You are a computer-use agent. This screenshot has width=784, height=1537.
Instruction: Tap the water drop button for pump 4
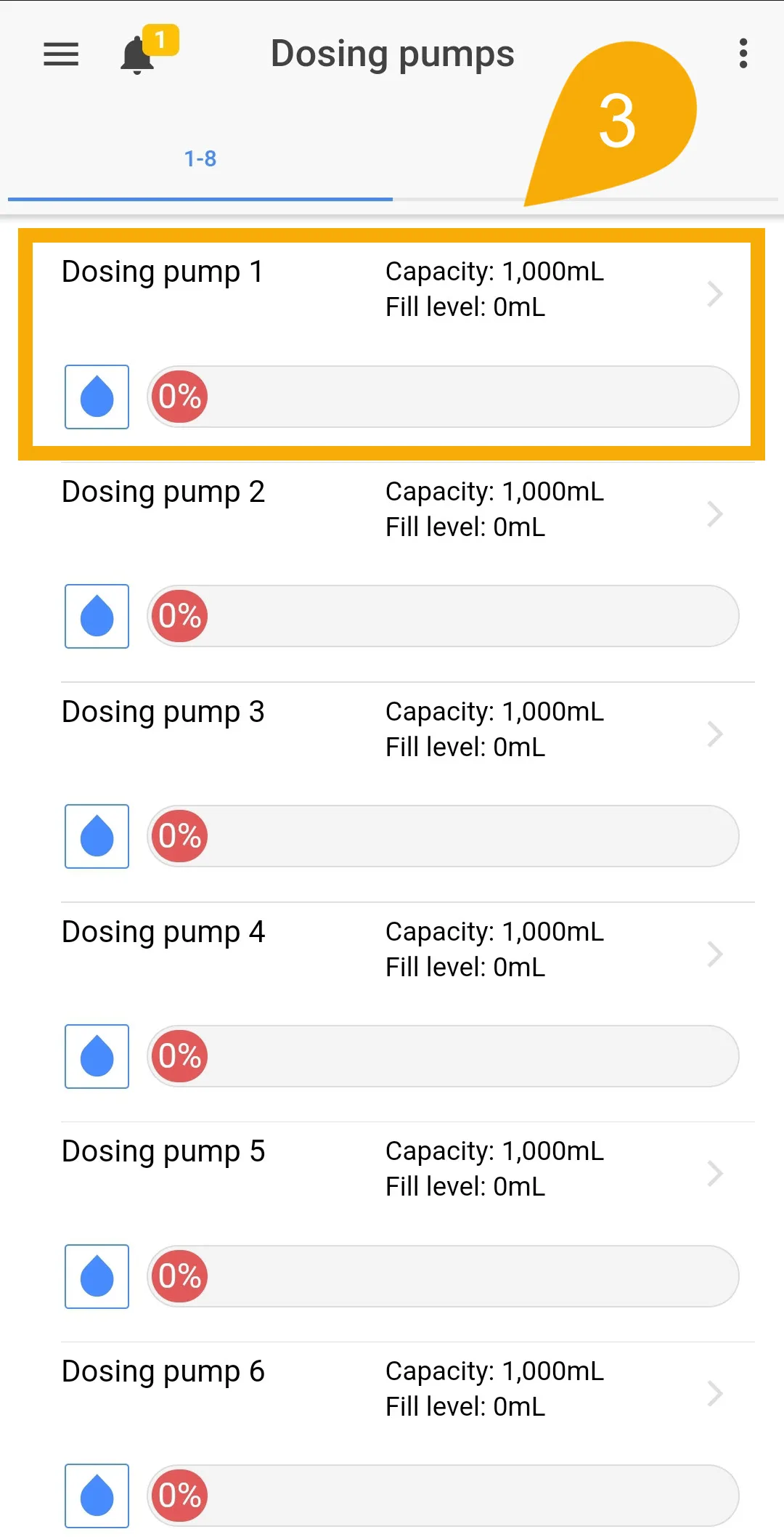[x=97, y=1056]
